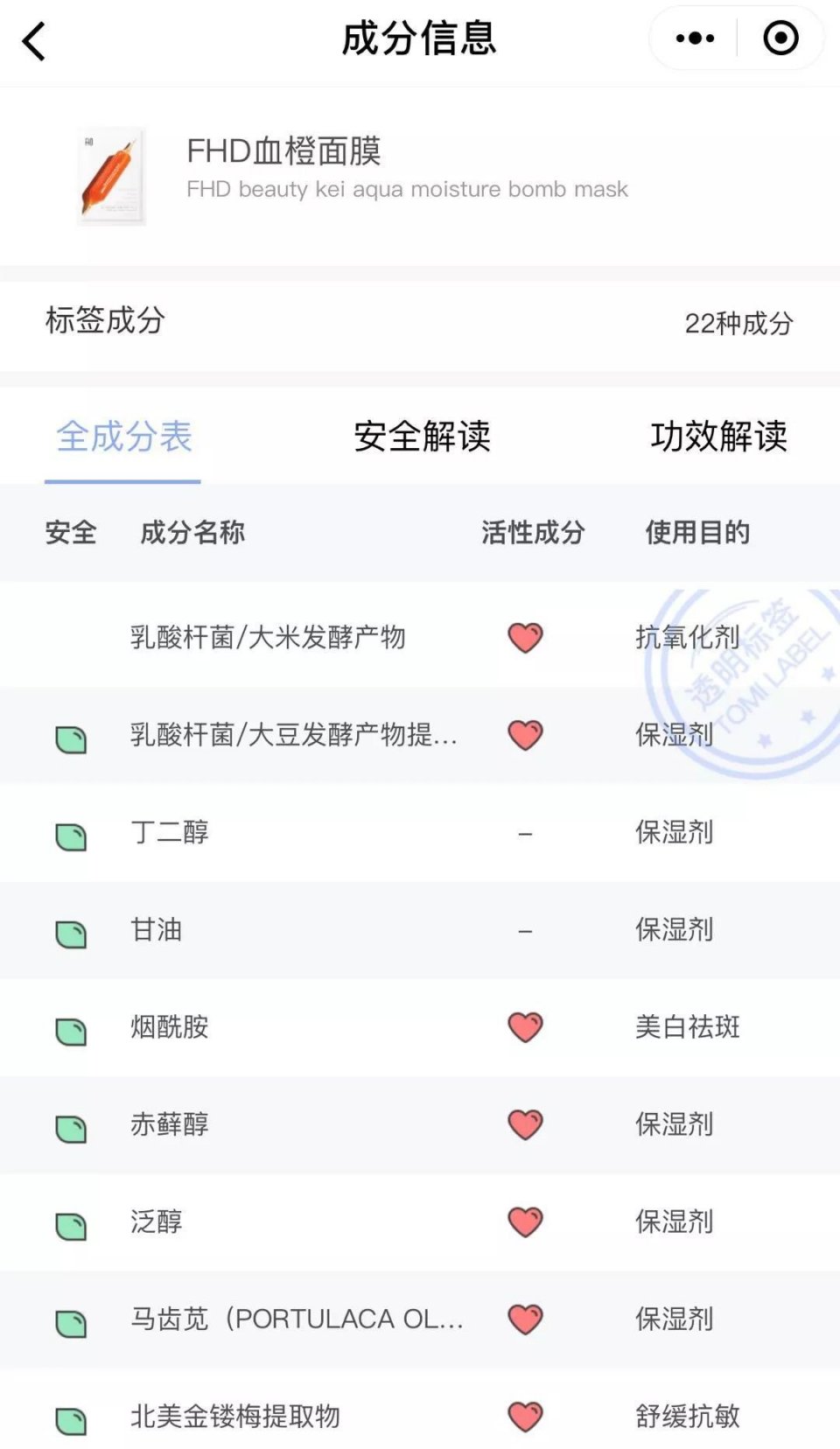840x1449 pixels.
Task: Expand the 马齿苋（PORTULACA OL... entry
Action: point(297,1319)
